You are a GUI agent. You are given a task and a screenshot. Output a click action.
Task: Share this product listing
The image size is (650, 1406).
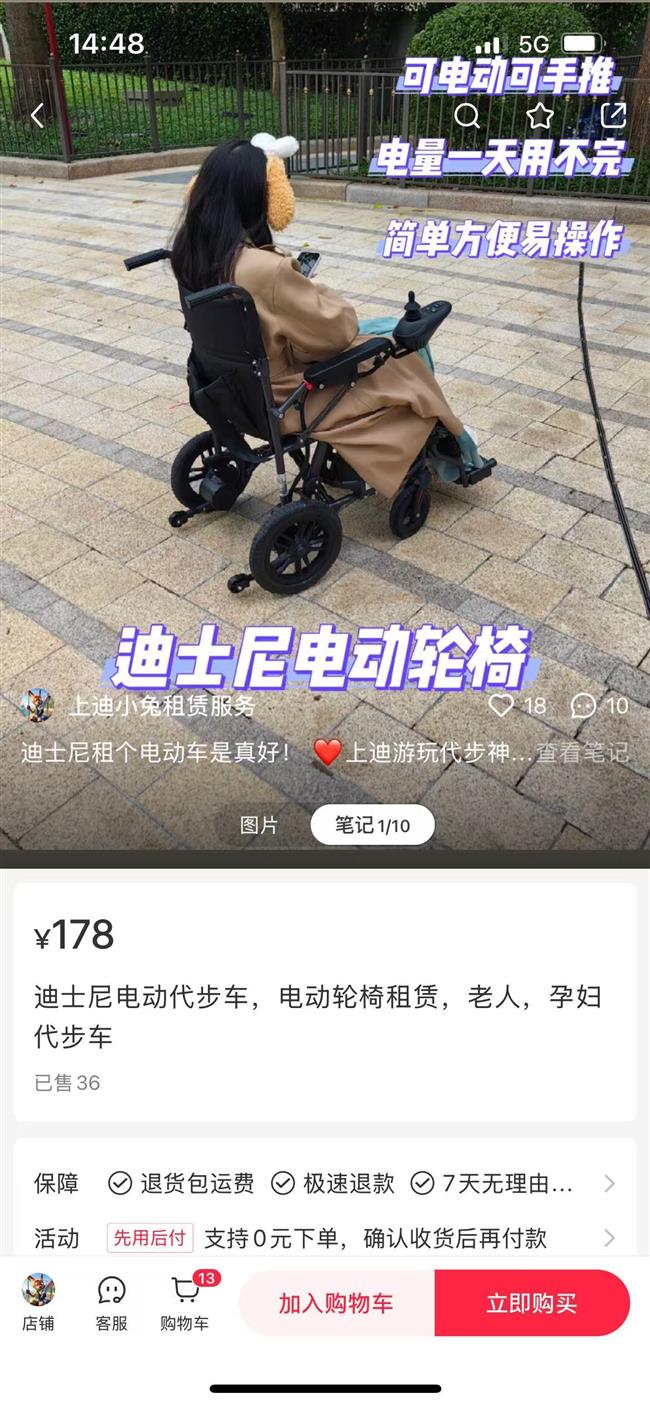[x=612, y=116]
